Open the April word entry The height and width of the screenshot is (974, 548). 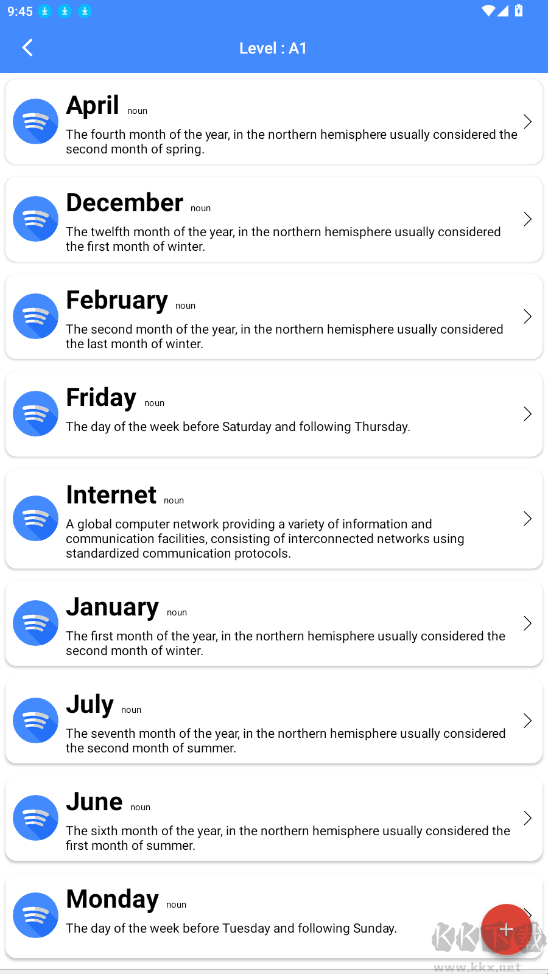pyautogui.click(x=274, y=122)
